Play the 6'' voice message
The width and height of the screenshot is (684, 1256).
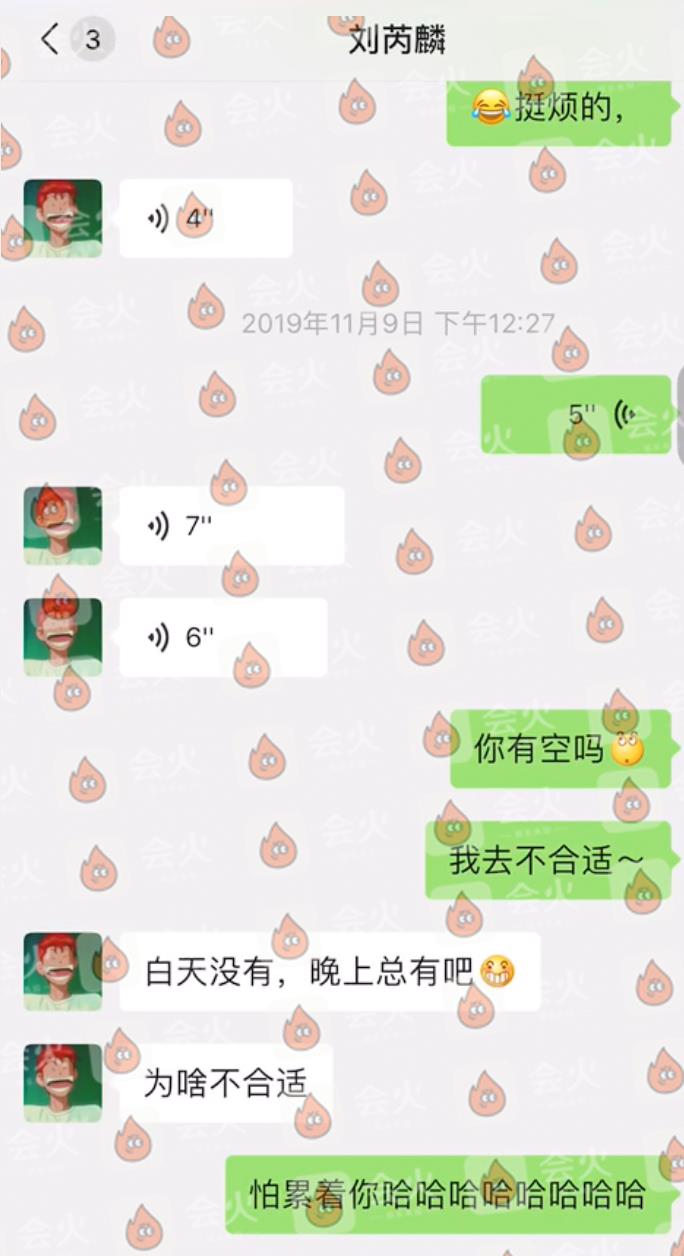(222, 637)
